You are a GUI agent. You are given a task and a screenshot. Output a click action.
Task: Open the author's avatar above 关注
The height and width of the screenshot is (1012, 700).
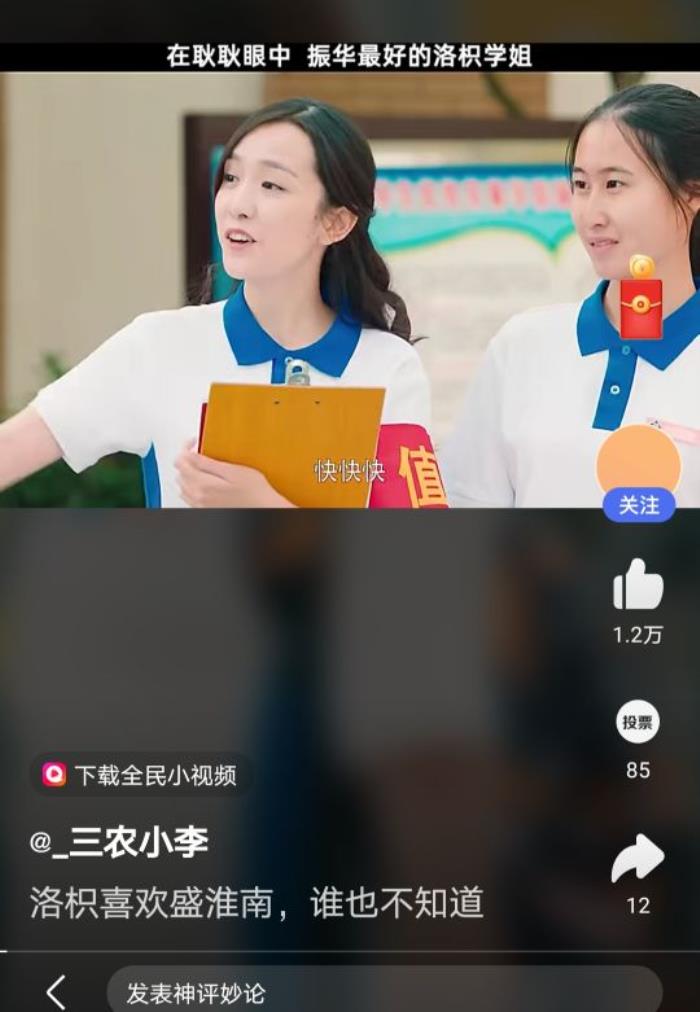[x=638, y=460]
